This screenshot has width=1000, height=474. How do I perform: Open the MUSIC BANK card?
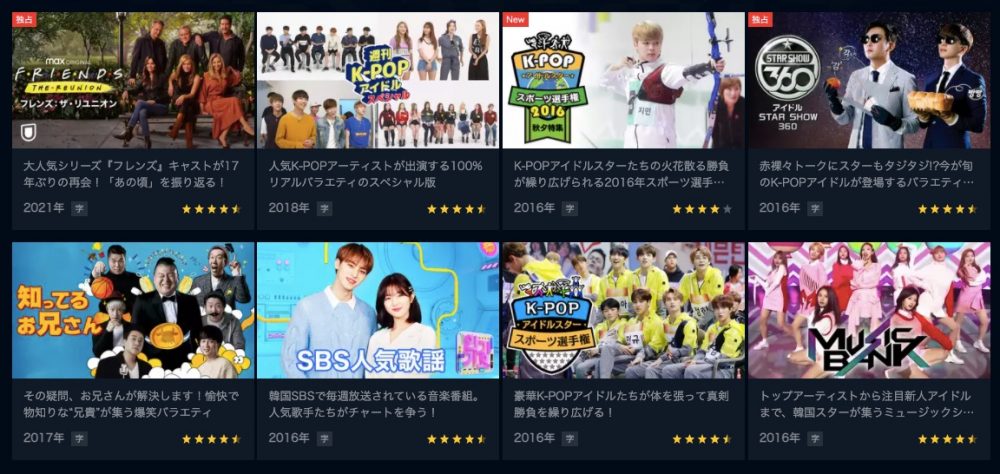point(868,310)
